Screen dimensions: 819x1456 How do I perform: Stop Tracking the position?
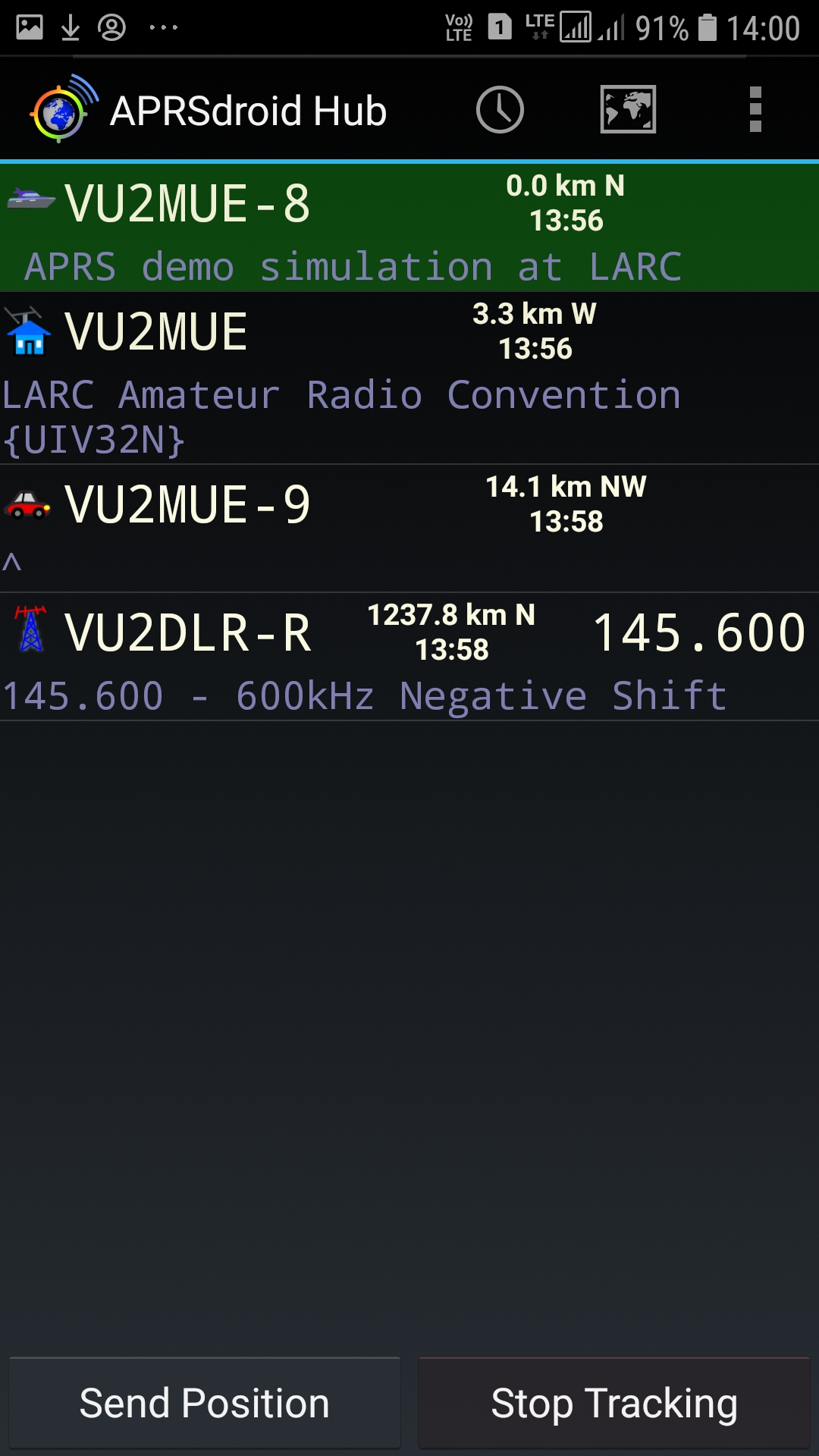click(x=614, y=1403)
